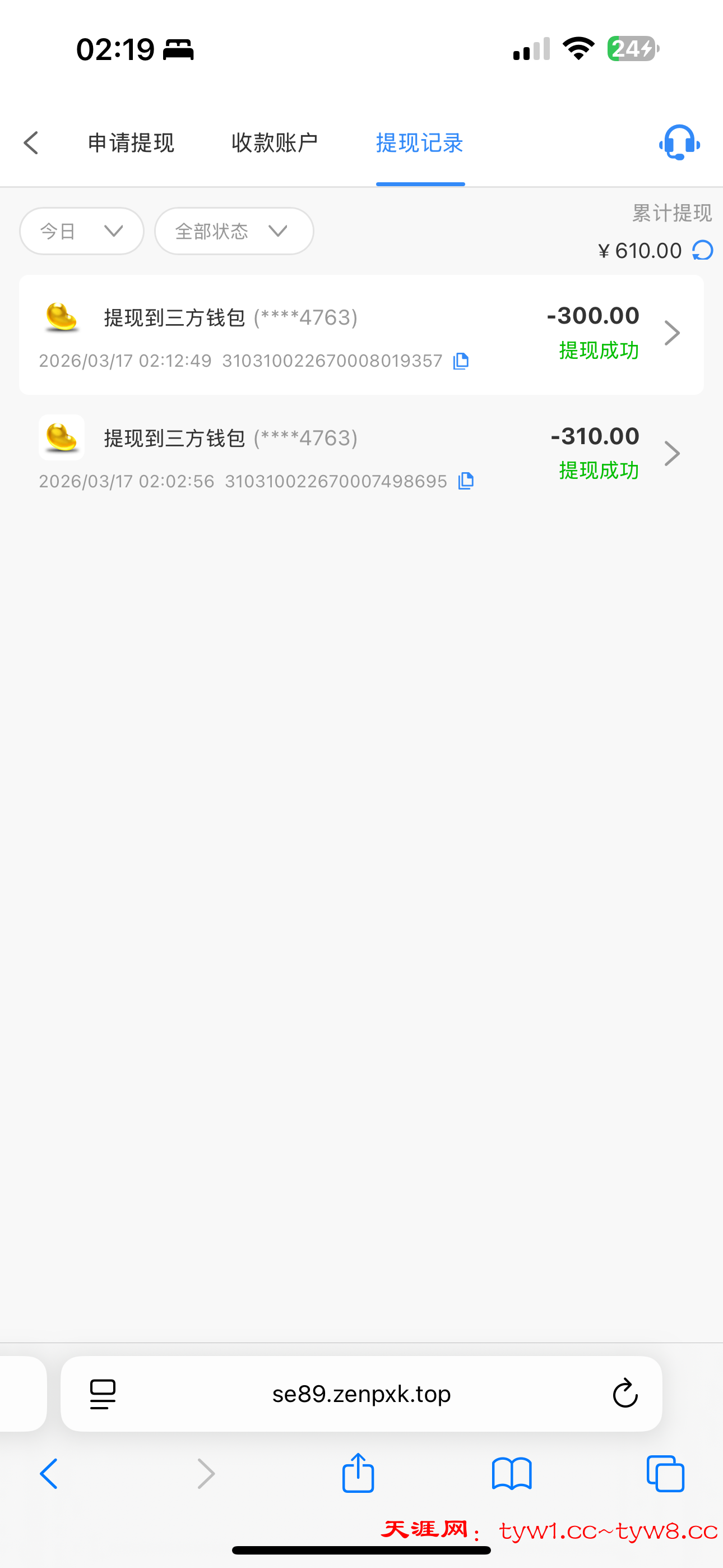
Task: Open customer service headset icon
Action: point(679,143)
